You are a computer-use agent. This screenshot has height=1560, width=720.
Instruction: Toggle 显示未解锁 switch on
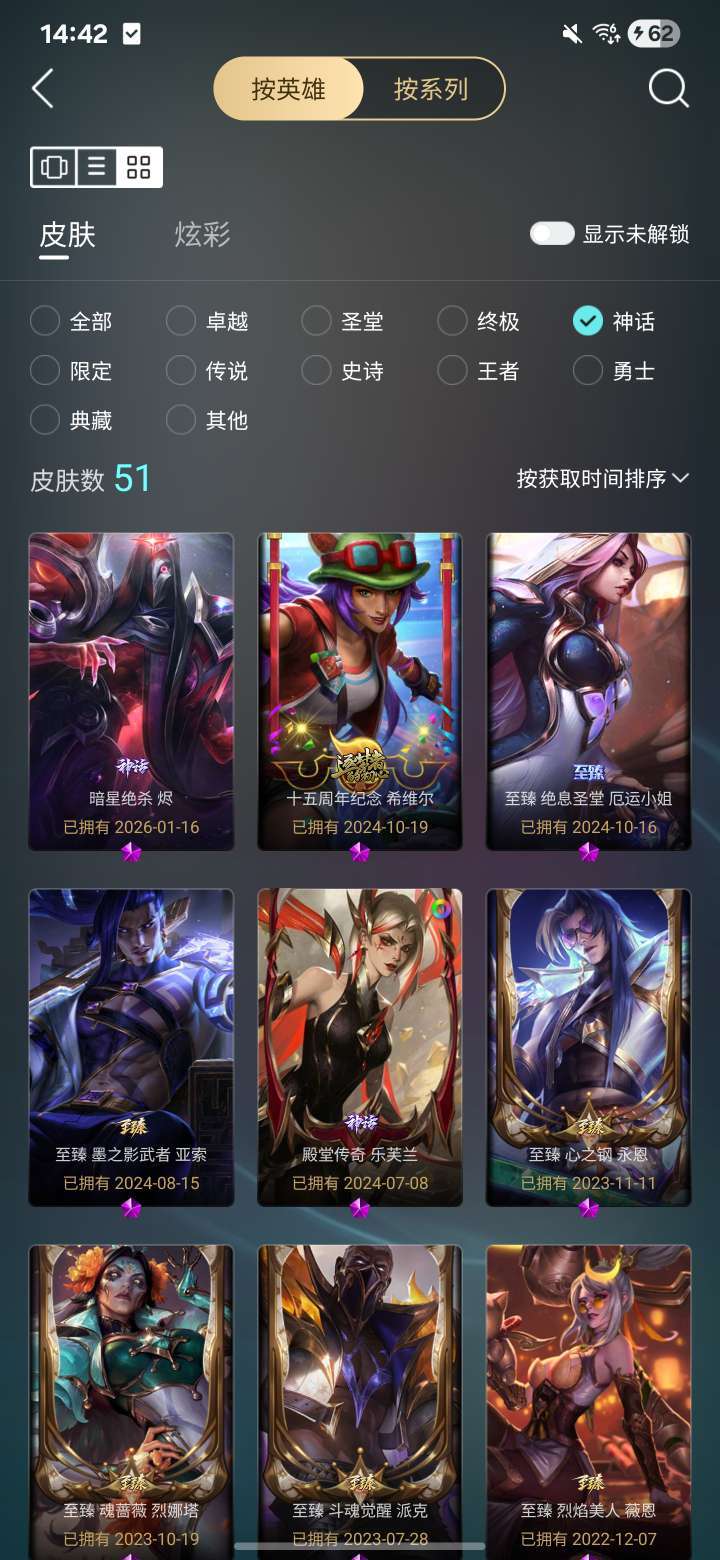pyautogui.click(x=552, y=234)
